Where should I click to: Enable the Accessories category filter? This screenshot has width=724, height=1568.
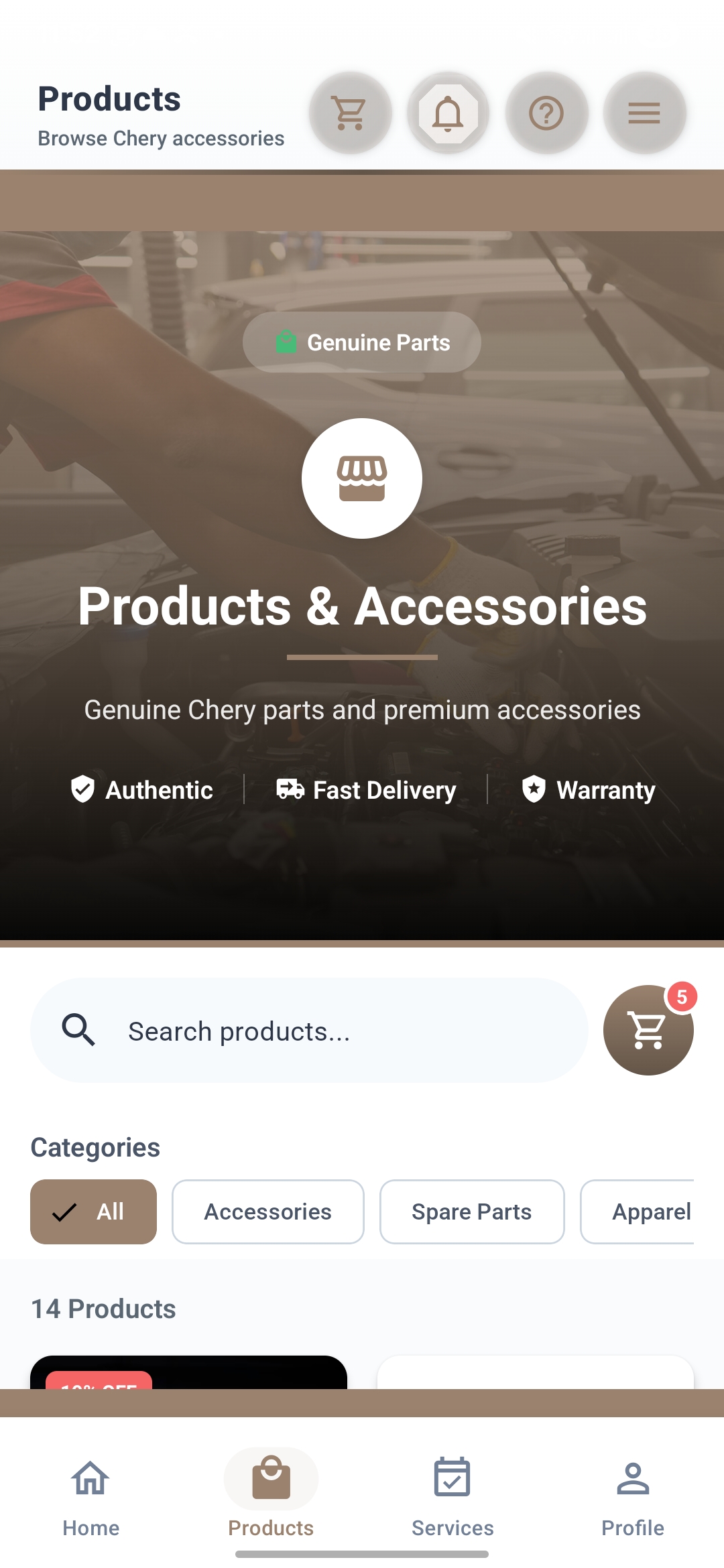pos(267,1212)
